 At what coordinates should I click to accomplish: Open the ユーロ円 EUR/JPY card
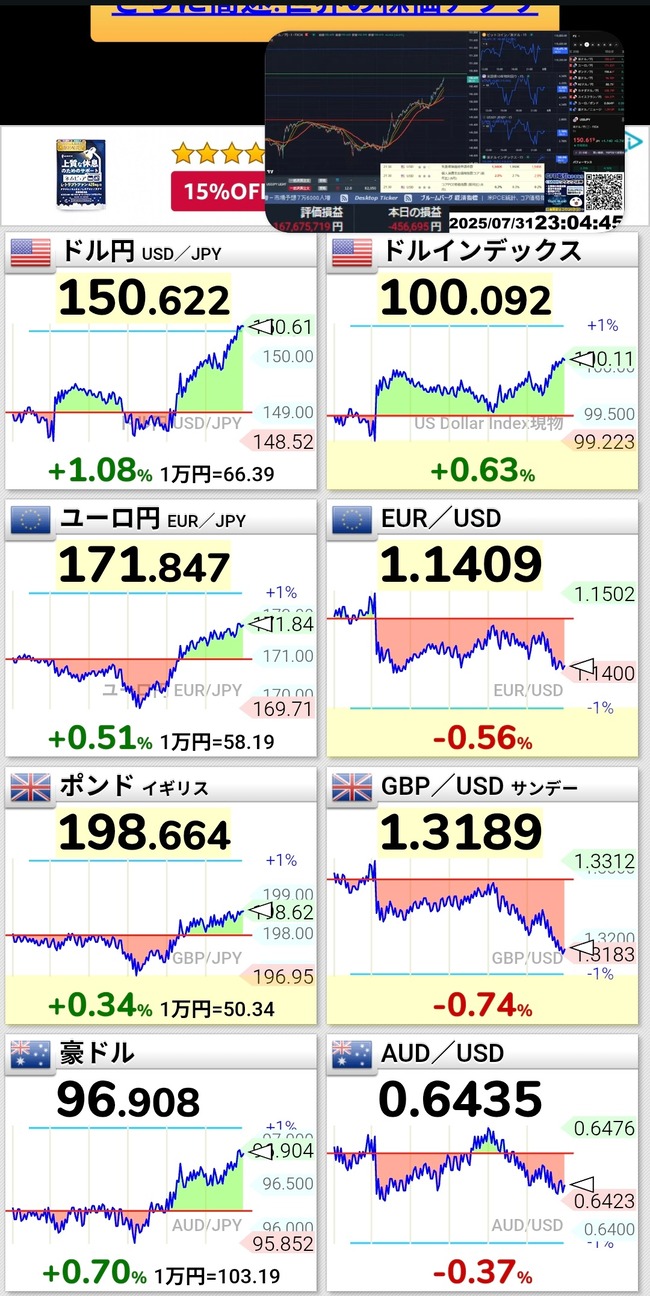[162, 630]
